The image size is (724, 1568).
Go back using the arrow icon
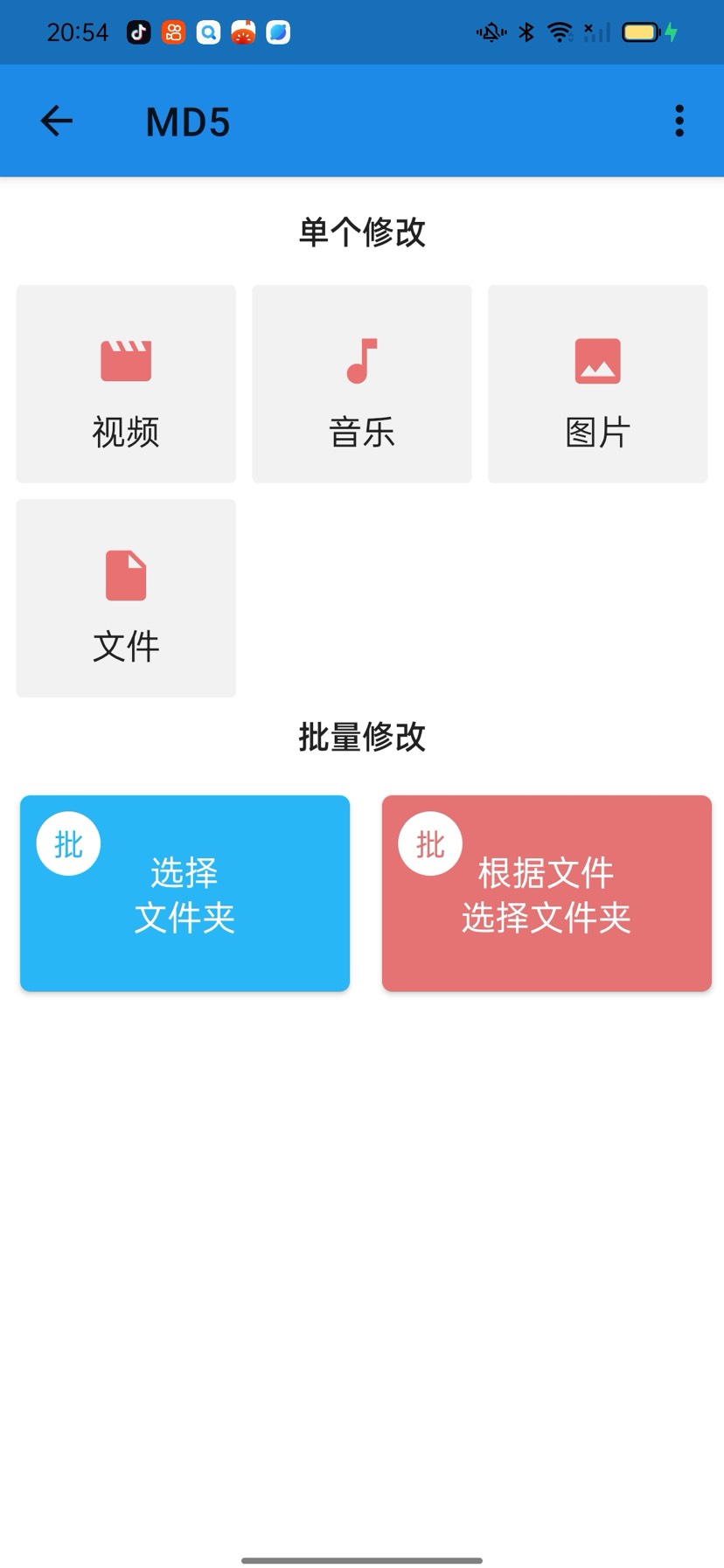click(57, 121)
